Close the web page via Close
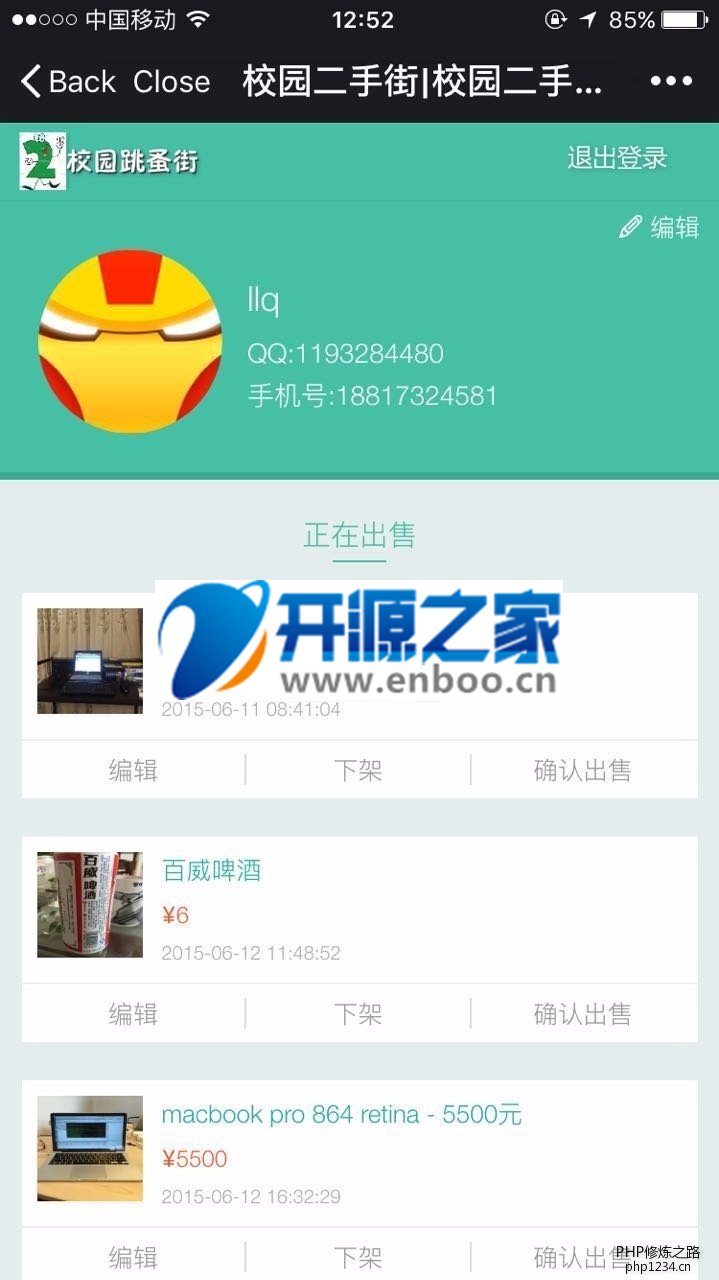This screenshot has width=719, height=1280. (171, 81)
